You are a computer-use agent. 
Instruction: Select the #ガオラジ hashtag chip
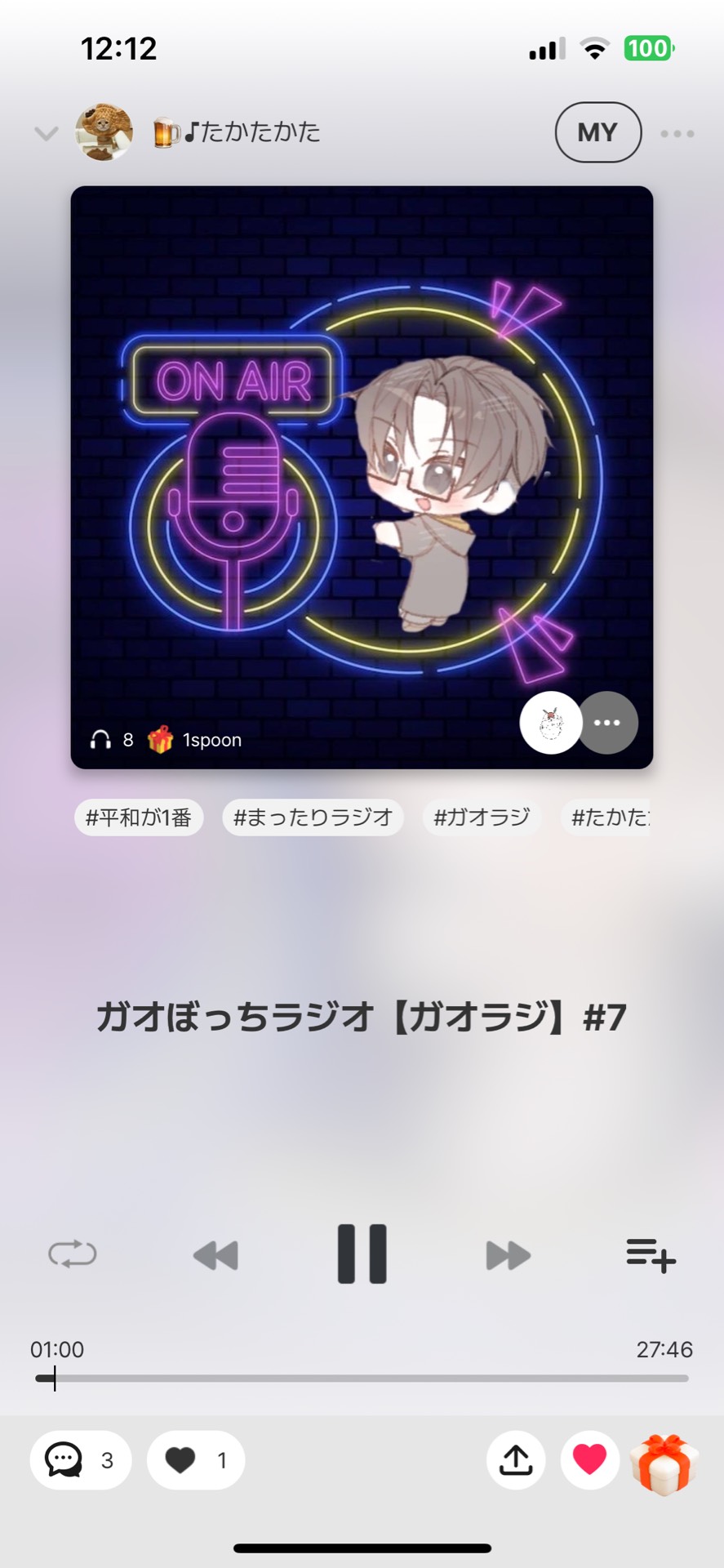coord(482,817)
